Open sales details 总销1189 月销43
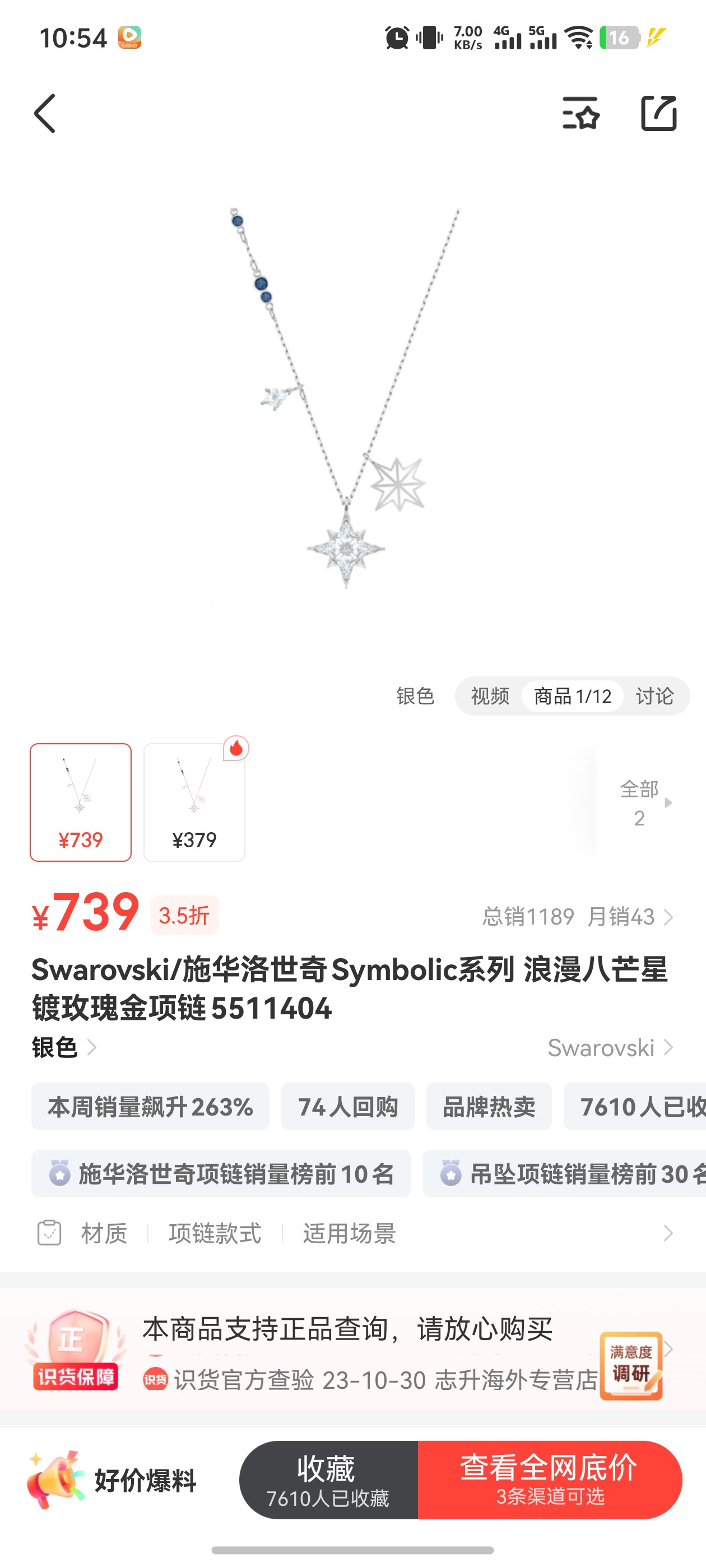 [x=578, y=916]
